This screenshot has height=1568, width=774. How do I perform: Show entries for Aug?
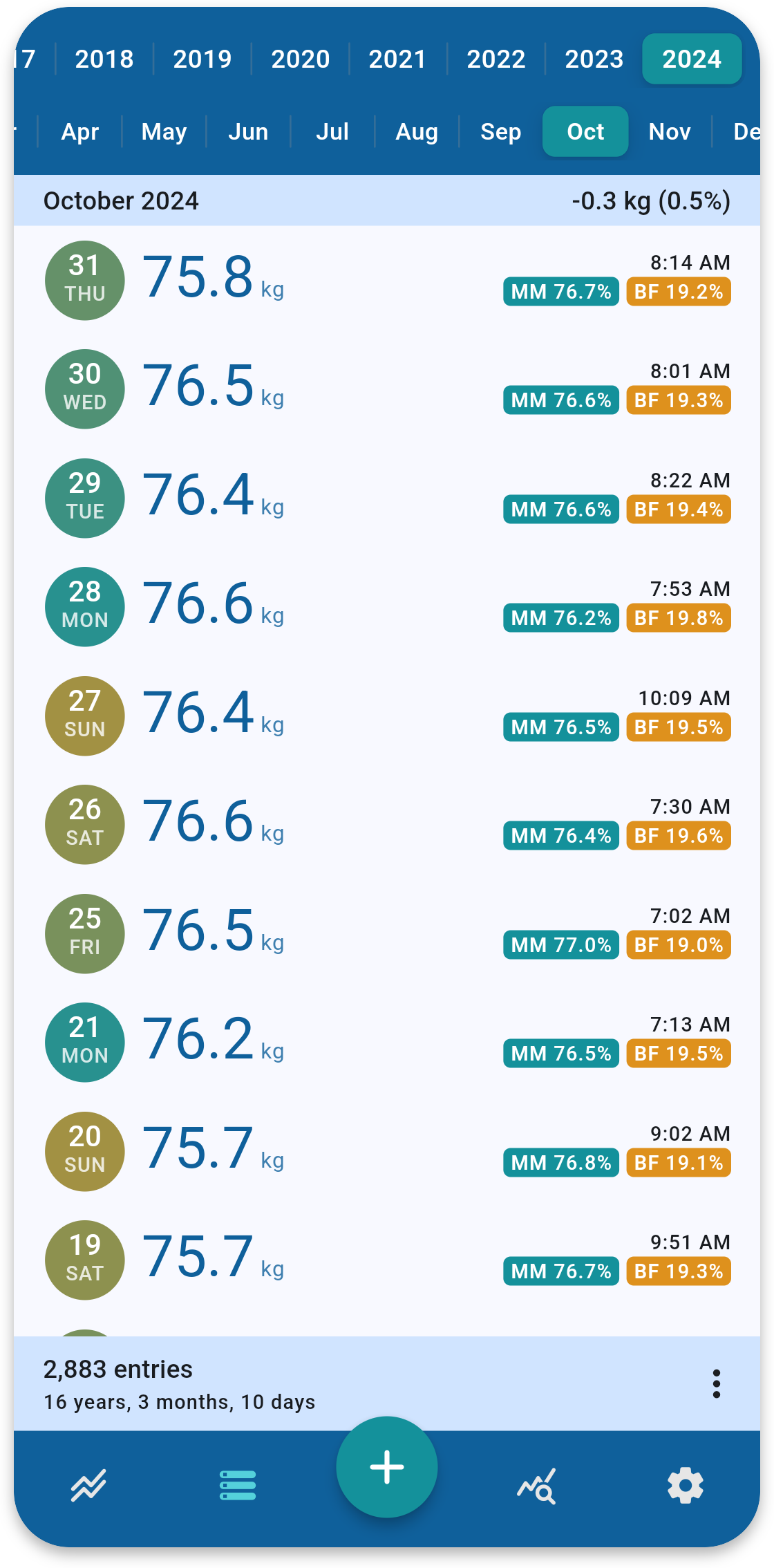point(416,131)
